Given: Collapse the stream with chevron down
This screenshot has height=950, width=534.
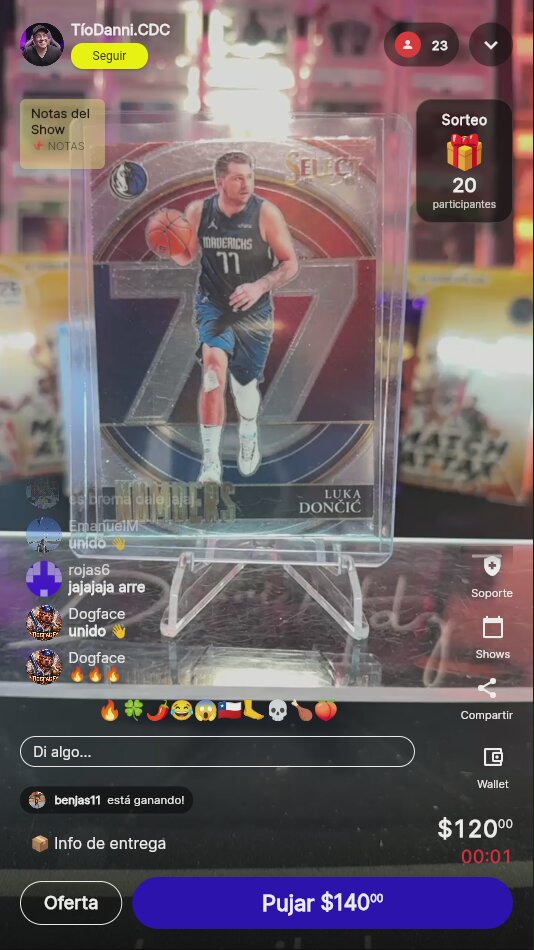Looking at the screenshot, I should pos(491,45).
